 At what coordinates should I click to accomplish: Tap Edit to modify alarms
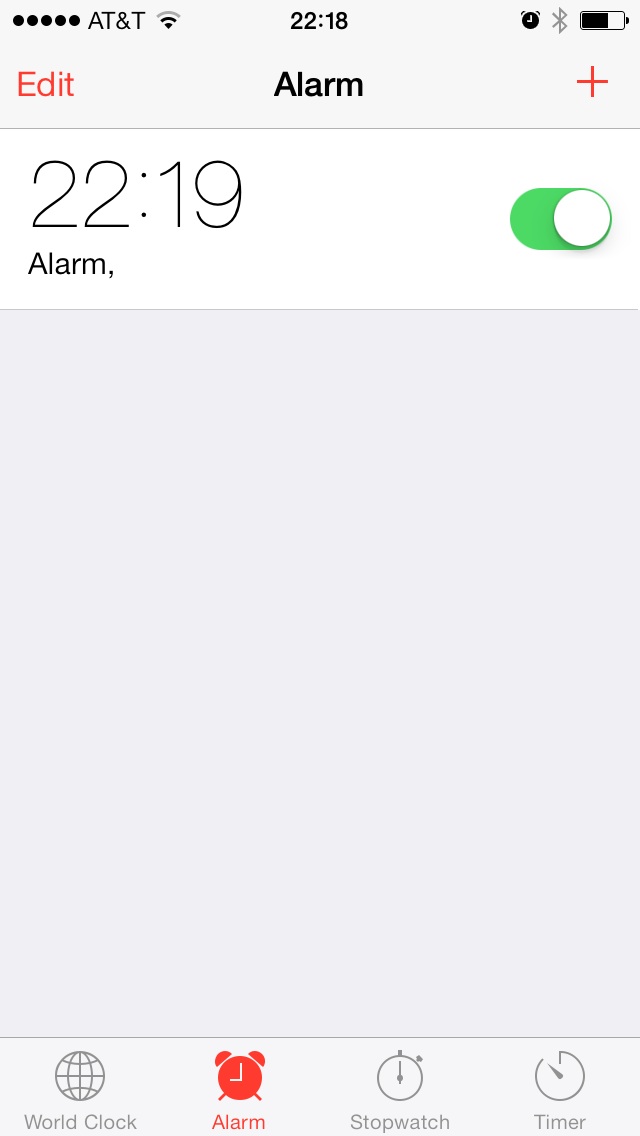tap(46, 84)
